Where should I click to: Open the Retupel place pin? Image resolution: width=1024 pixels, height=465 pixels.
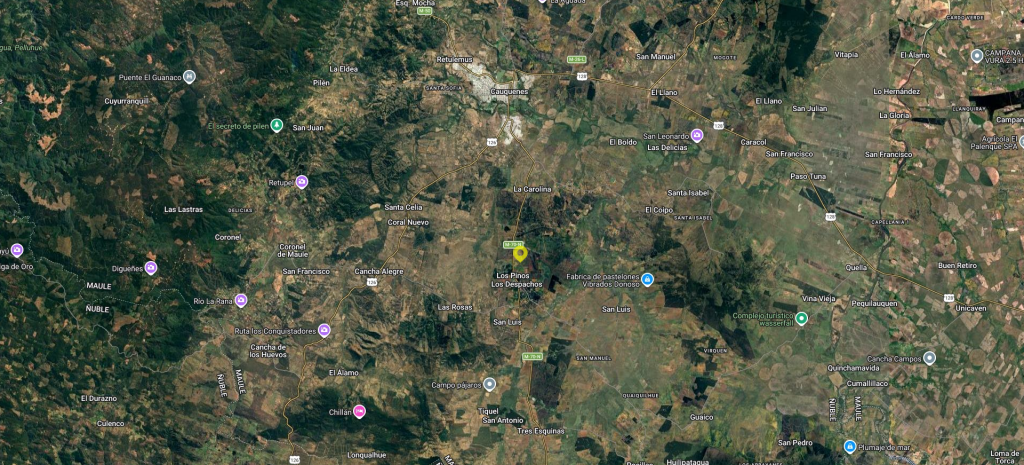[x=301, y=182]
